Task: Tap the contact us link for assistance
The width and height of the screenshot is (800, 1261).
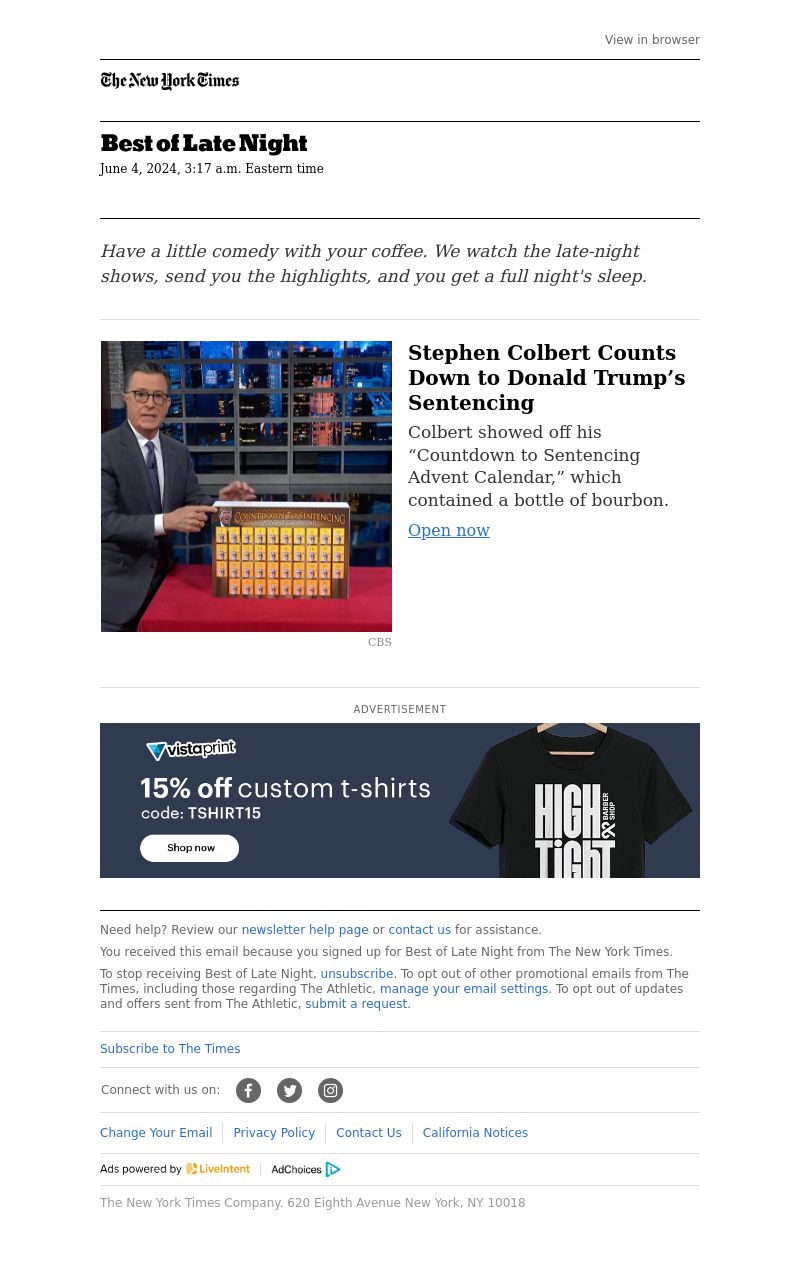Action: pos(419,930)
